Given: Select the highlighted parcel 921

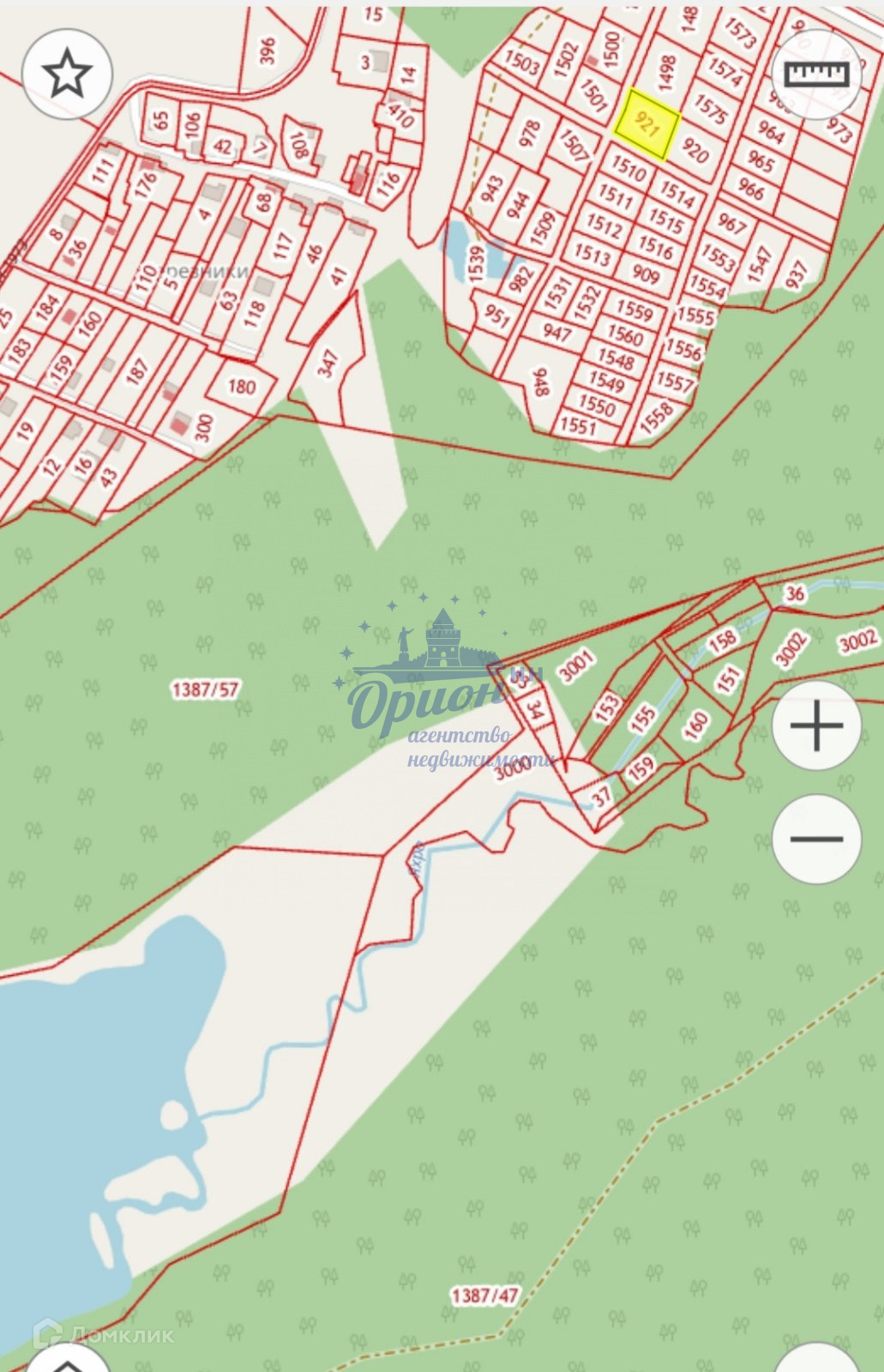Looking at the screenshot, I should point(647,124).
